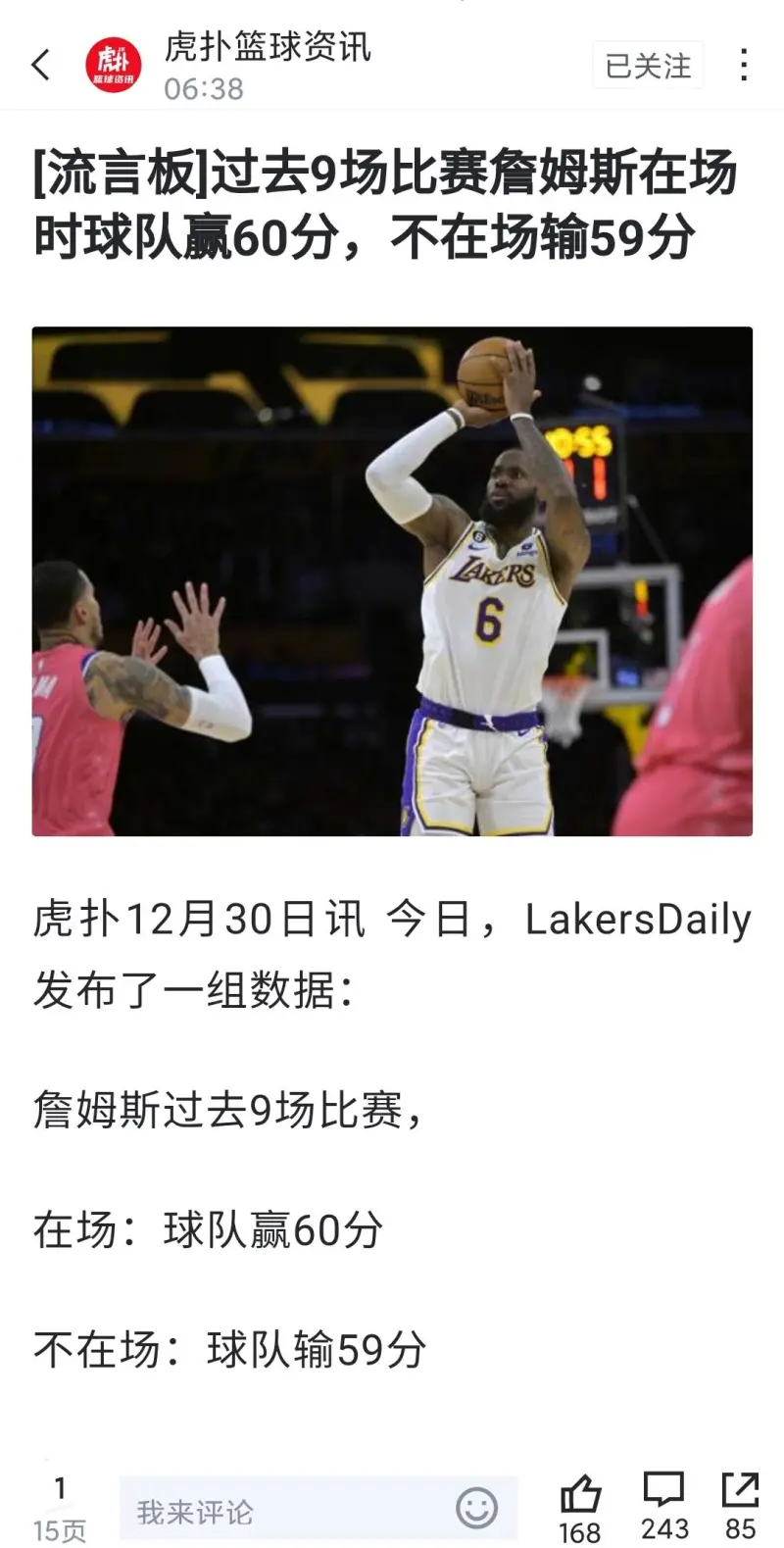Tap the 我来评论 comment field
Screen dimensions: 784x1548
pyautogui.click(x=284, y=1510)
